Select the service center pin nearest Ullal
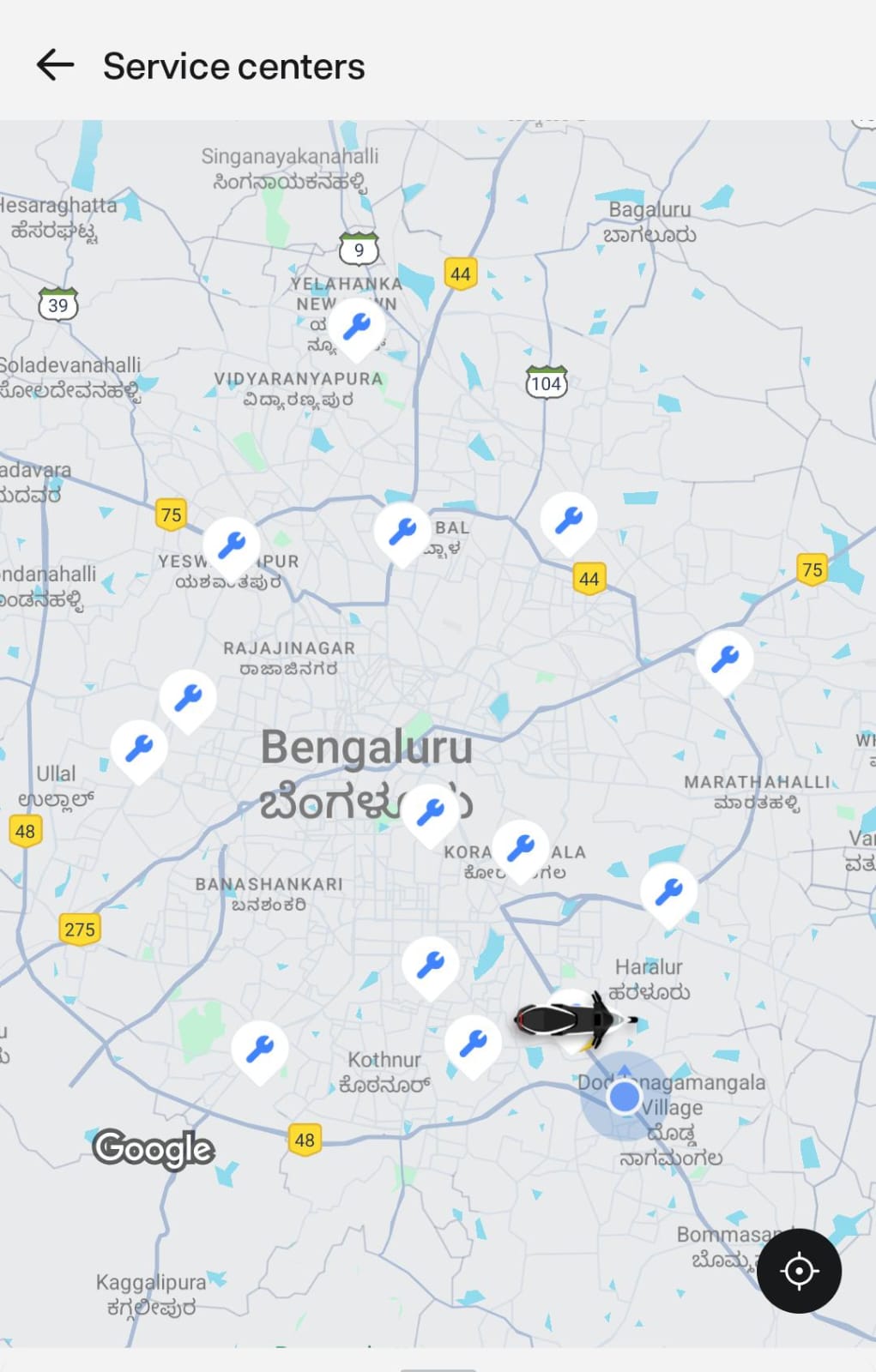 point(139,749)
